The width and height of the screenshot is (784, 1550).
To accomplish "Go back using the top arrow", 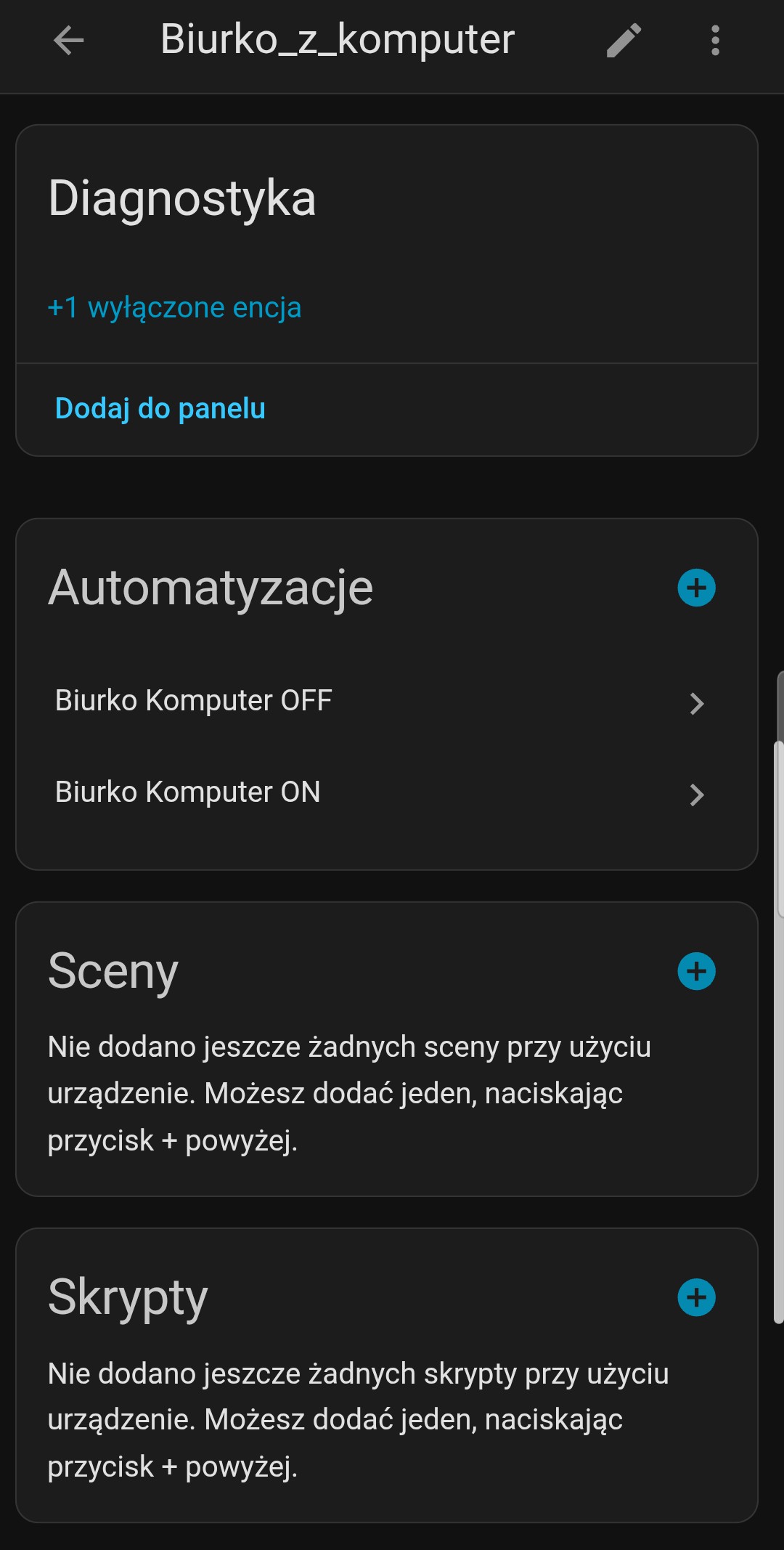I will (x=69, y=41).
